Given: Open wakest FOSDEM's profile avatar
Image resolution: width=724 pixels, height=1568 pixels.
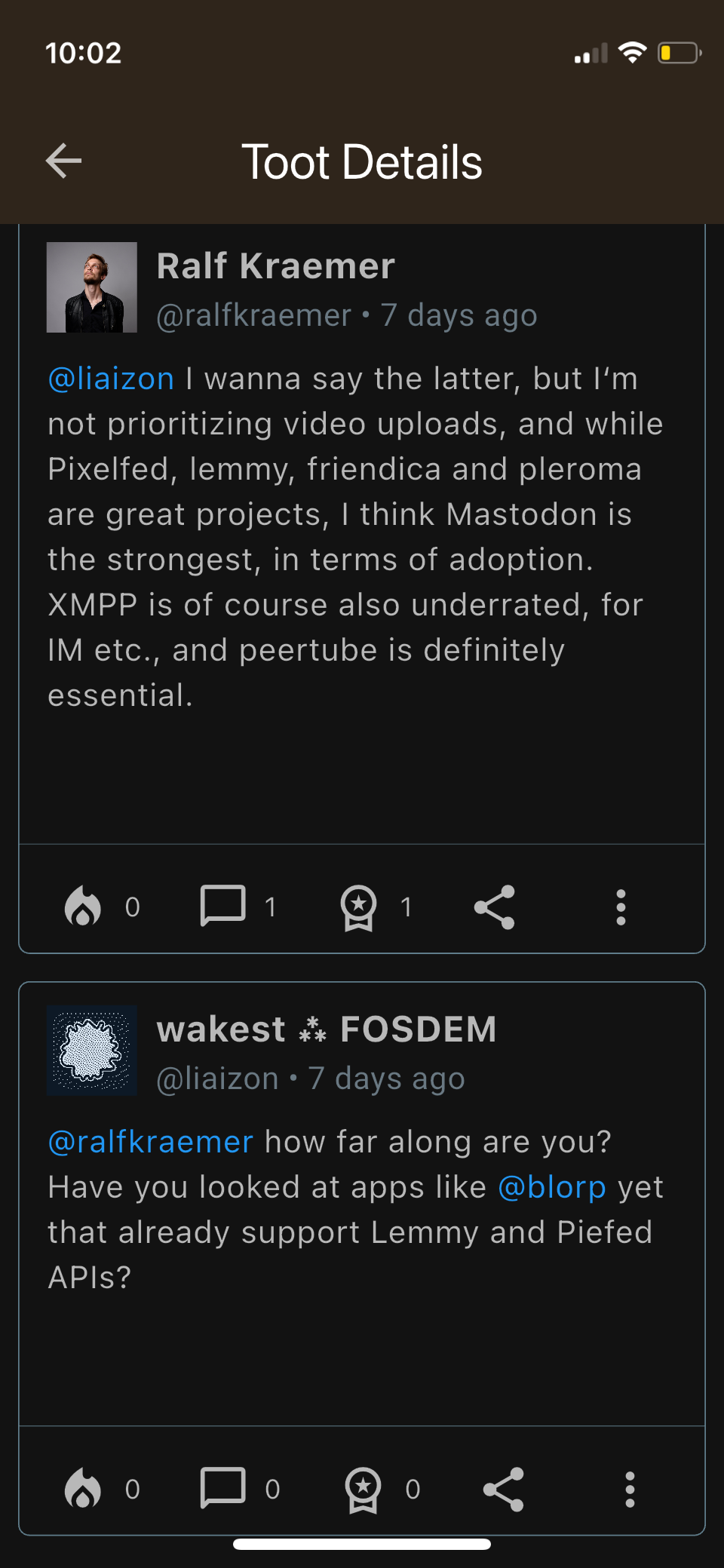Looking at the screenshot, I should coord(92,1051).
